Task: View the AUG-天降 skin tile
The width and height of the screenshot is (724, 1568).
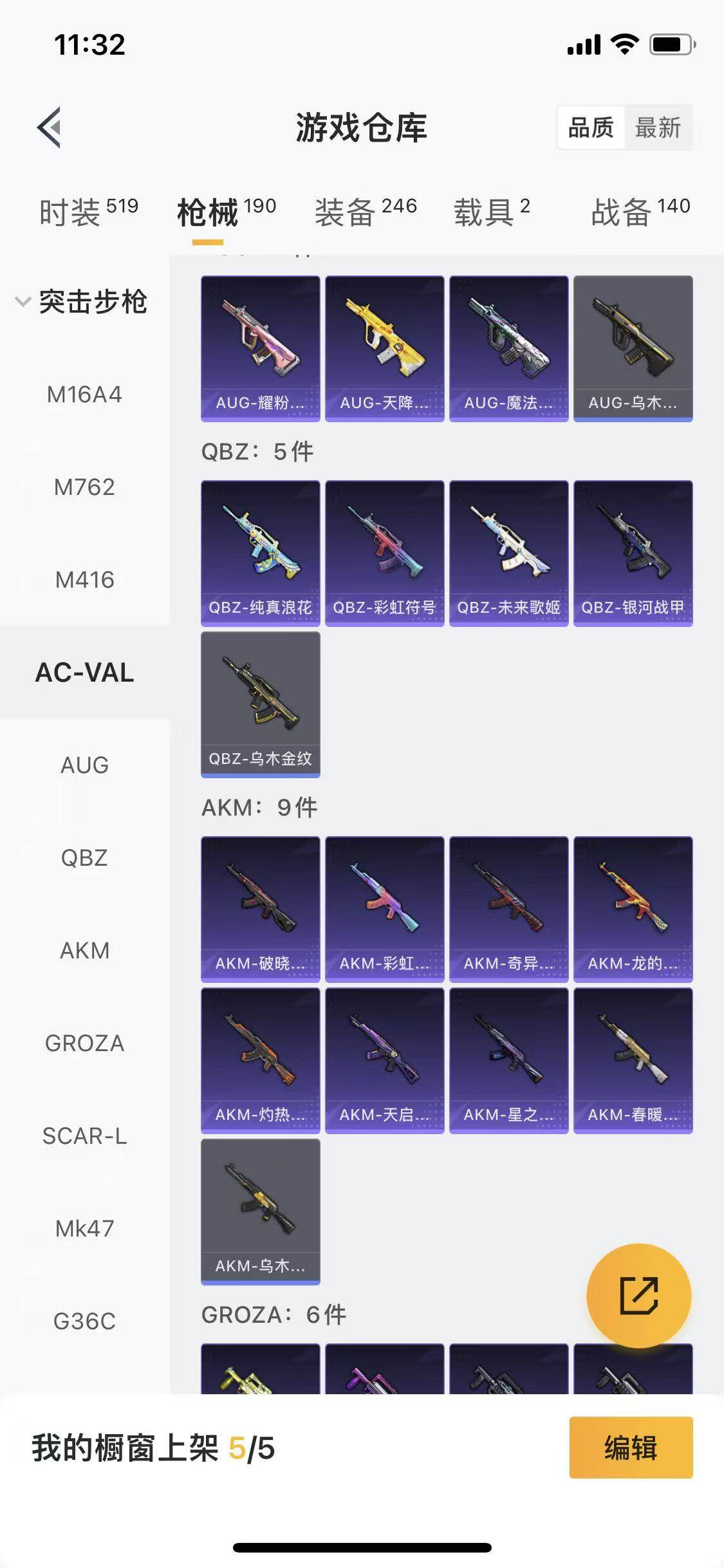Action: 384,348
